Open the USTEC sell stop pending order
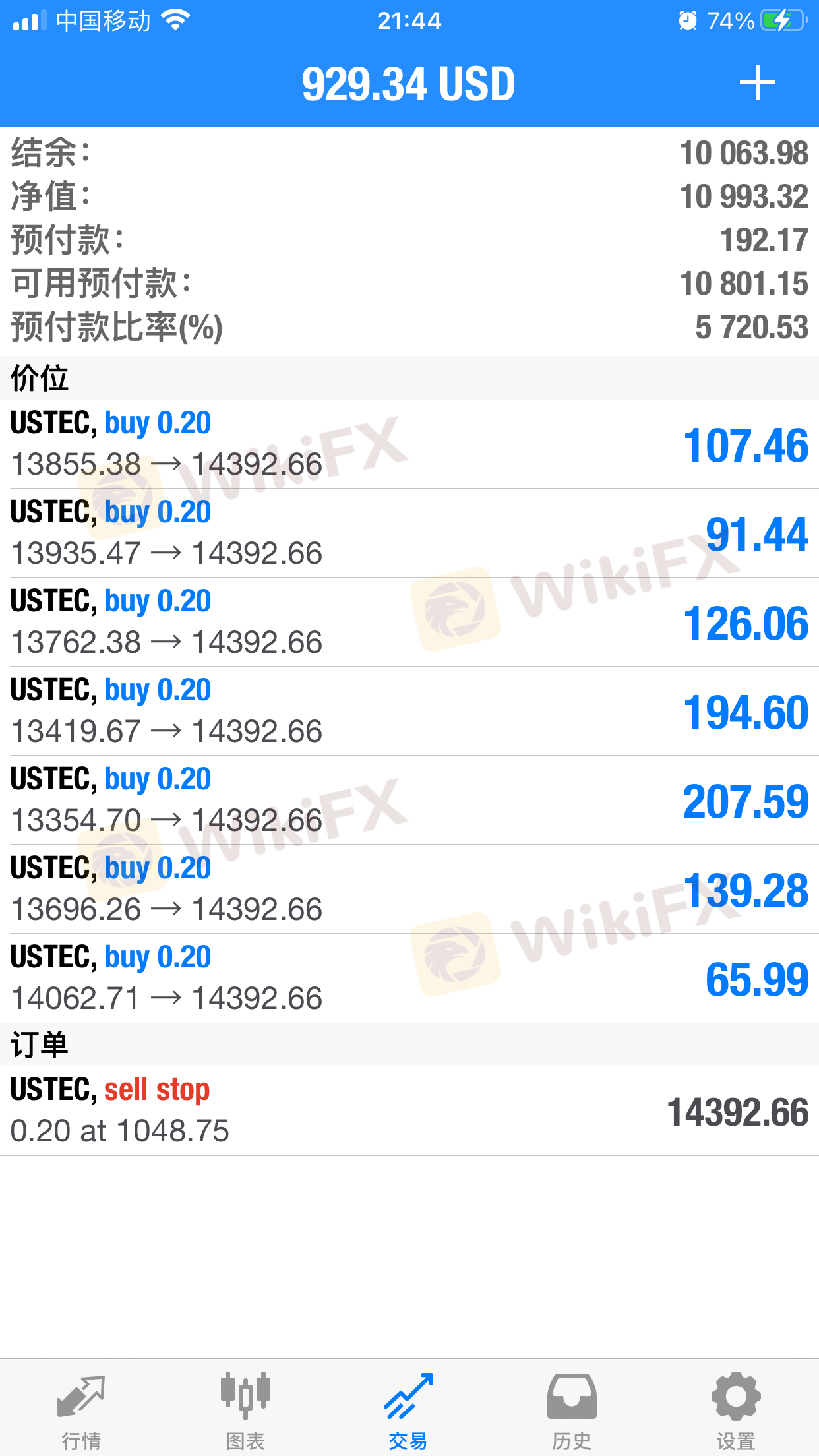819x1456 pixels. [409, 1110]
